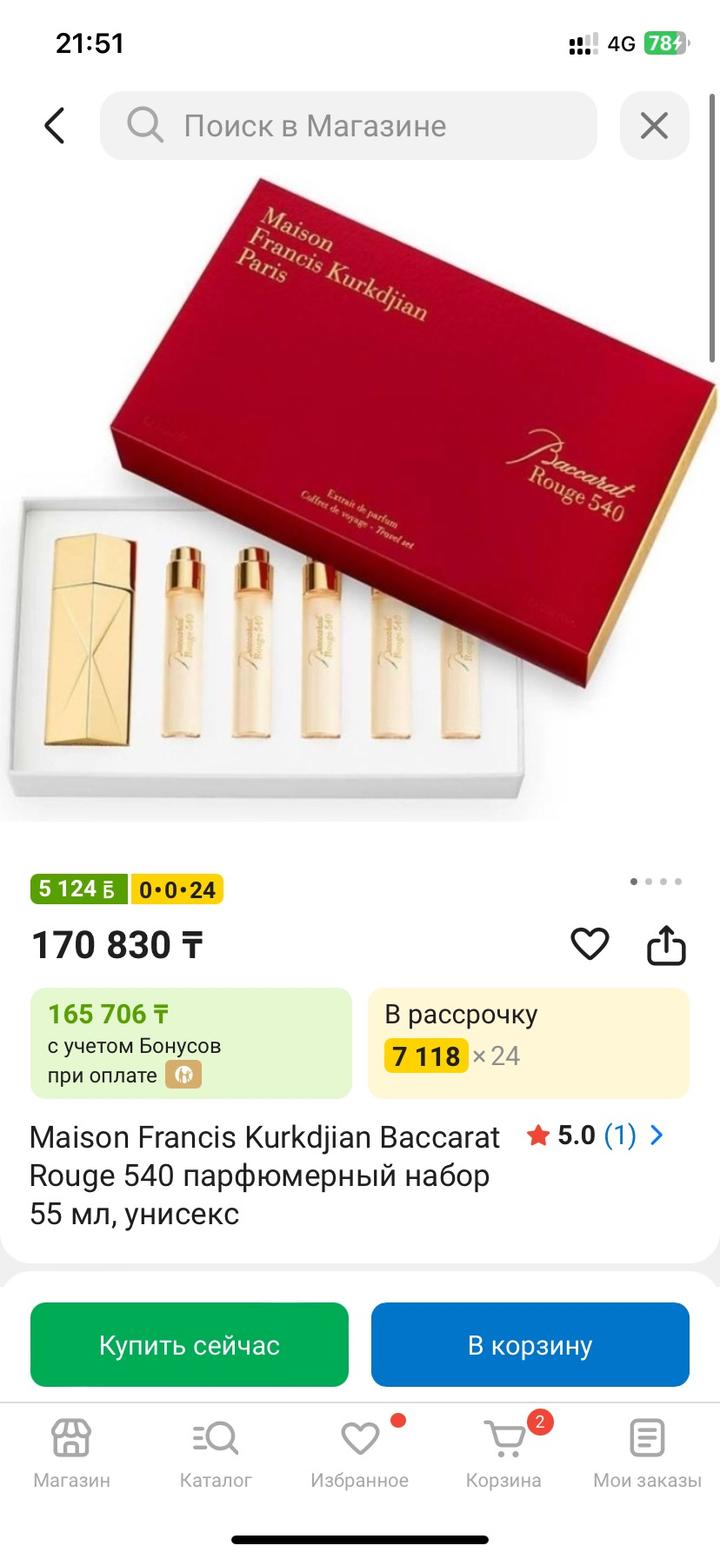This screenshot has width=720, height=1558.
Task: Tap the yellow 0•0•24 installment badge
Action: (x=176, y=888)
